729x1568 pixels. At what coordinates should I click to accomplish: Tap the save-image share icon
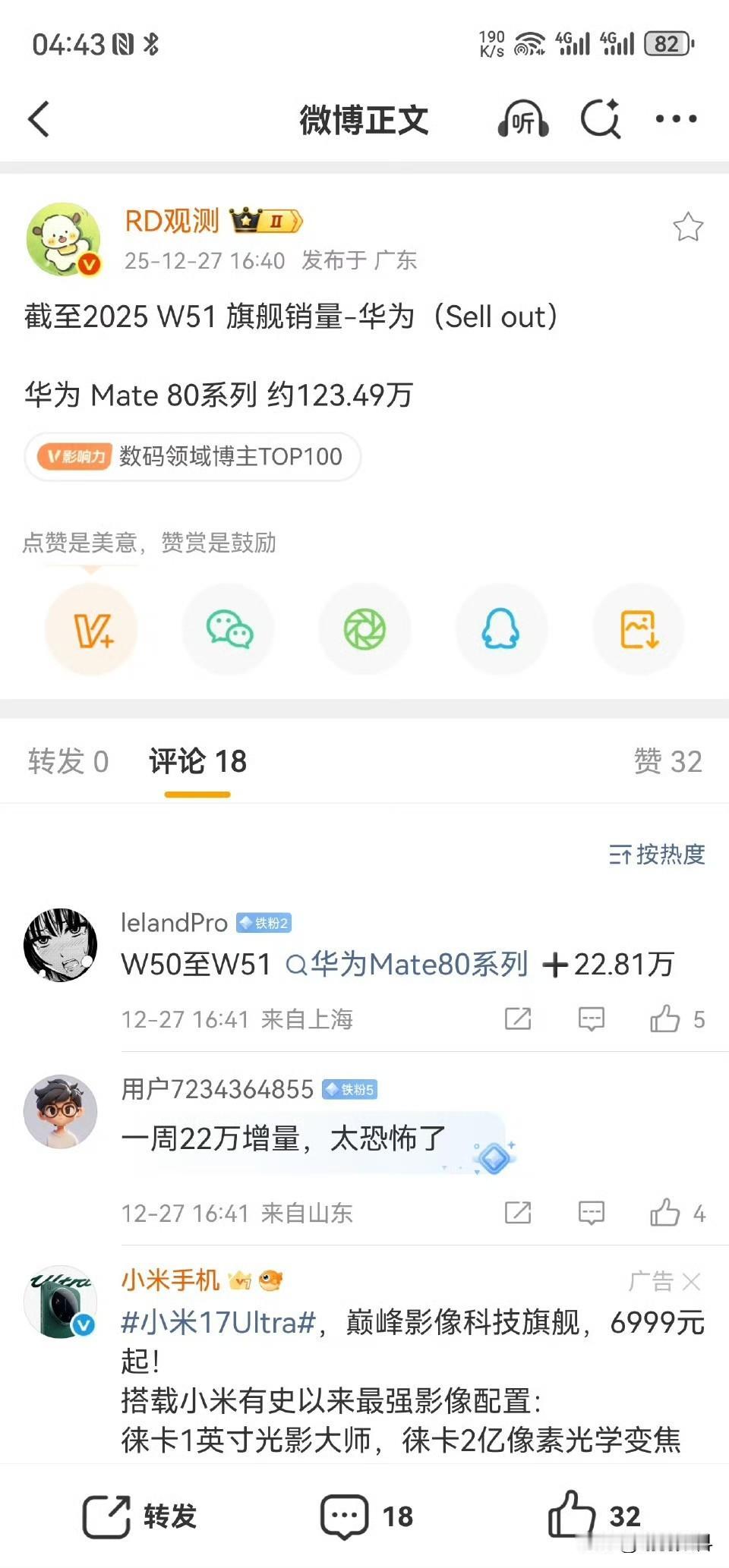[639, 629]
